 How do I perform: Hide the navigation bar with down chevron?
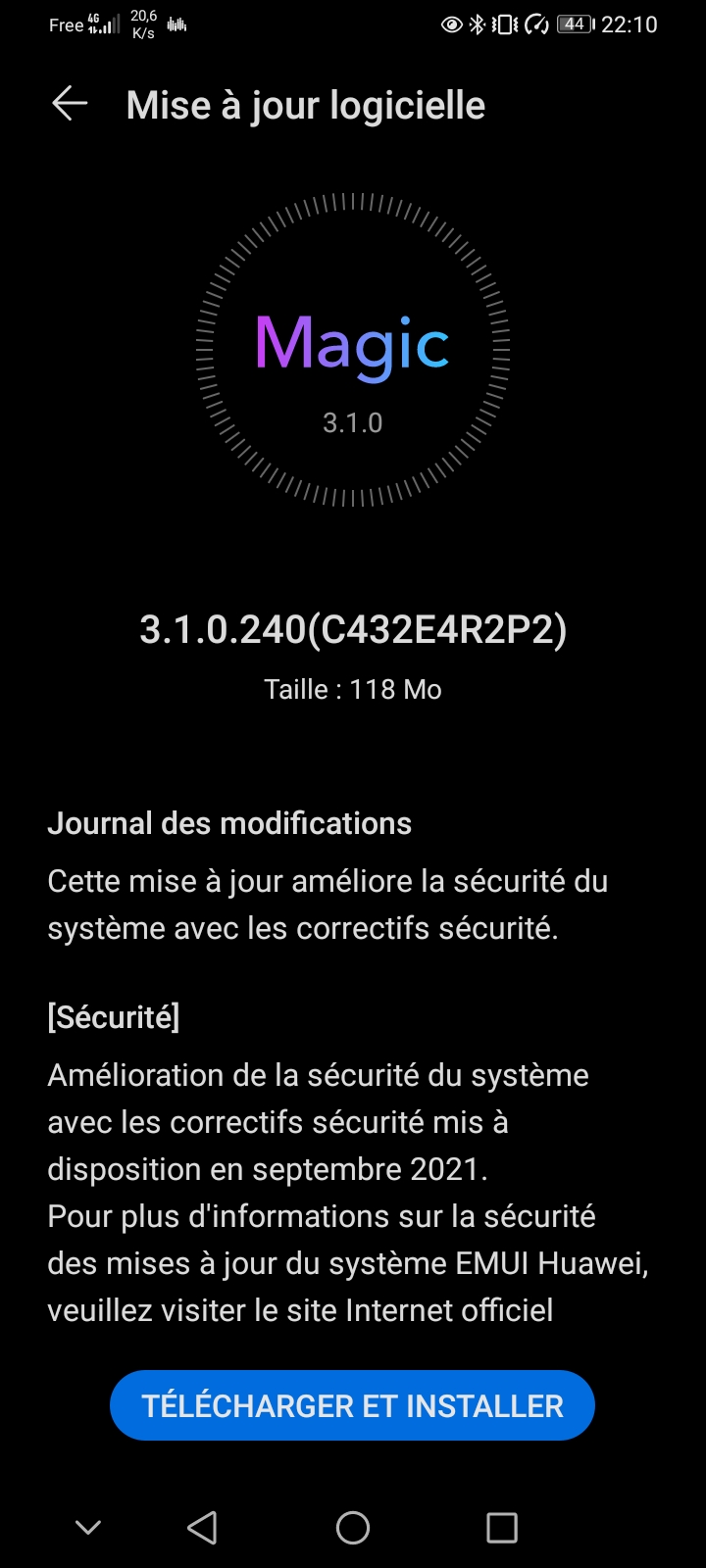tap(88, 1527)
